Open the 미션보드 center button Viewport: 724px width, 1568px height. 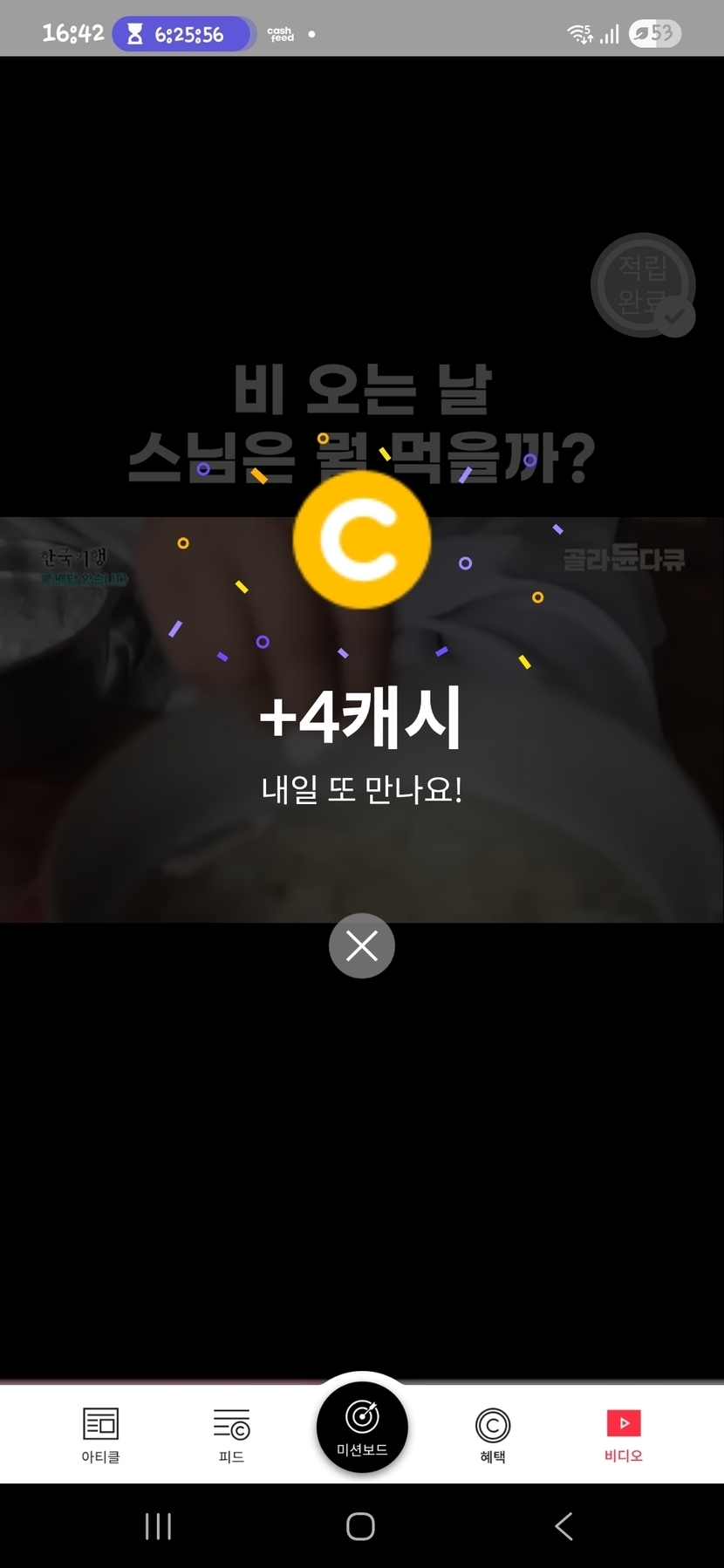click(362, 1427)
